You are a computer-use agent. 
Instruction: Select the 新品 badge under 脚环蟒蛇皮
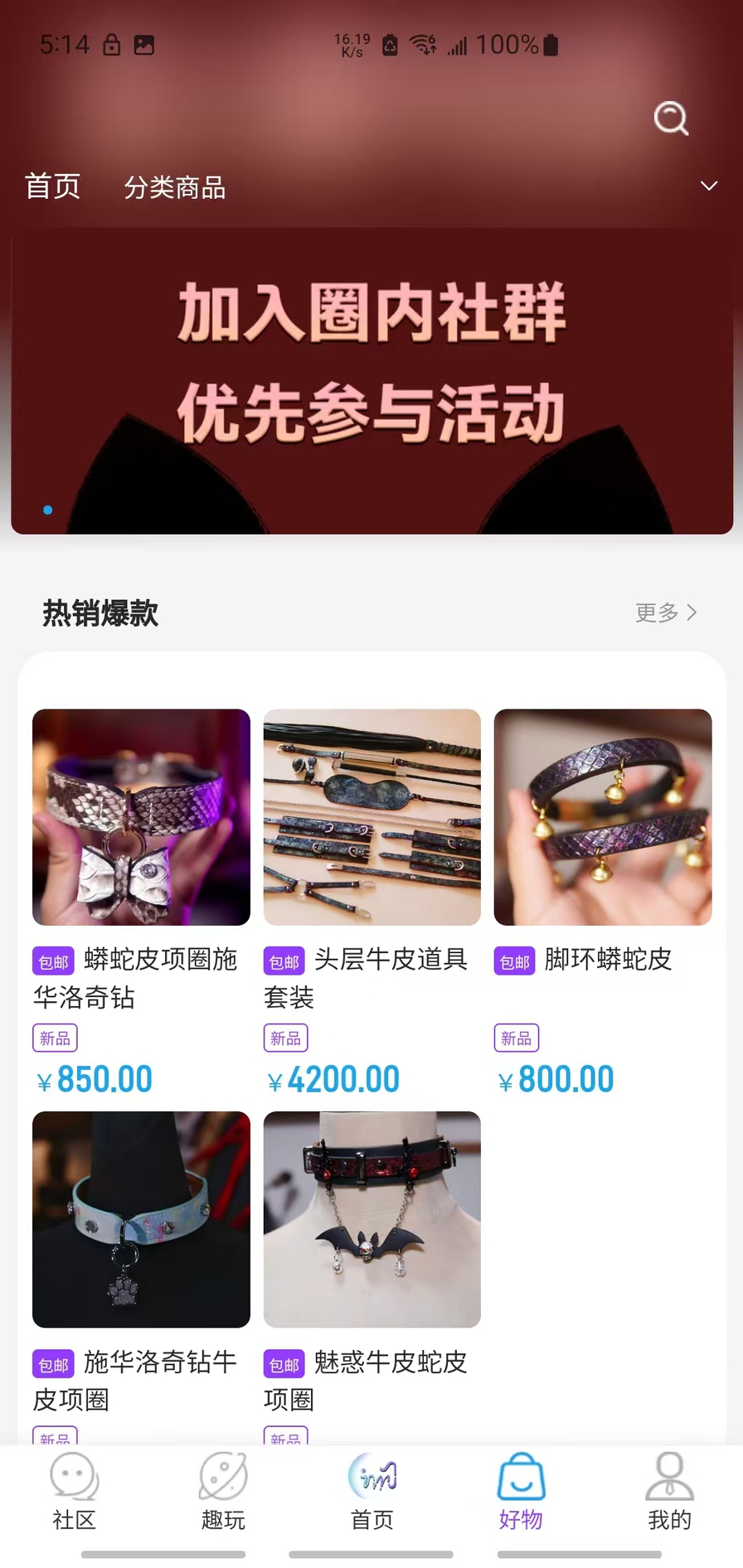tap(515, 1038)
